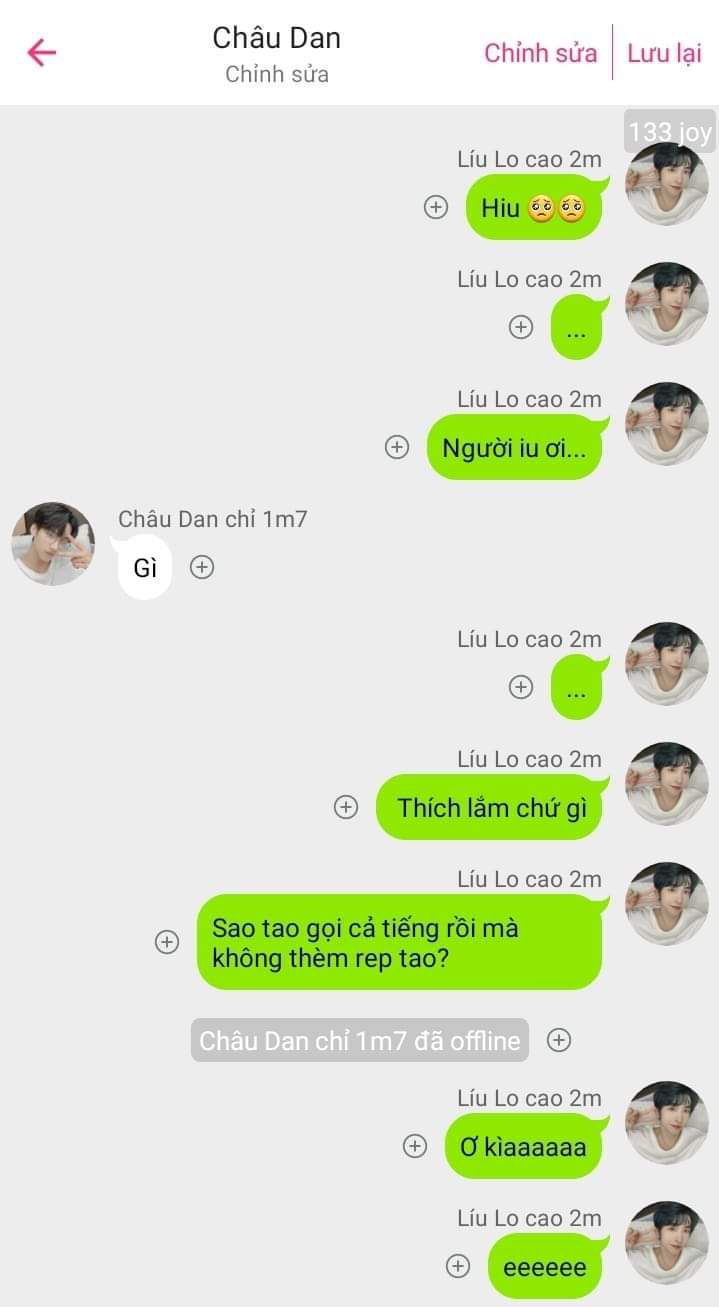The image size is (719, 1307).
Task: Go back with the pink arrow
Action: (x=41, y=52)
